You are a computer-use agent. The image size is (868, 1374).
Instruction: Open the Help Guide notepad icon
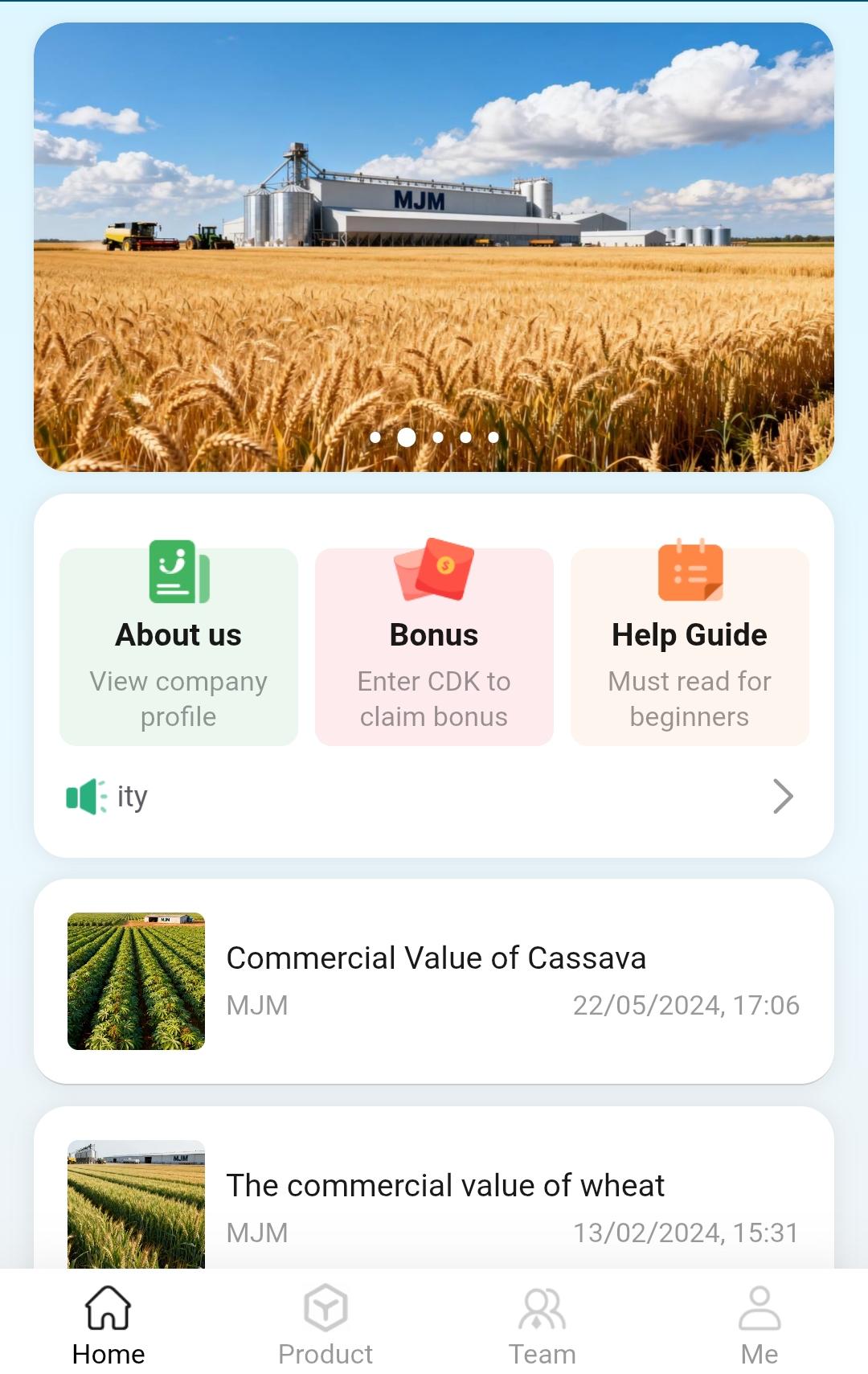(690, 572)
